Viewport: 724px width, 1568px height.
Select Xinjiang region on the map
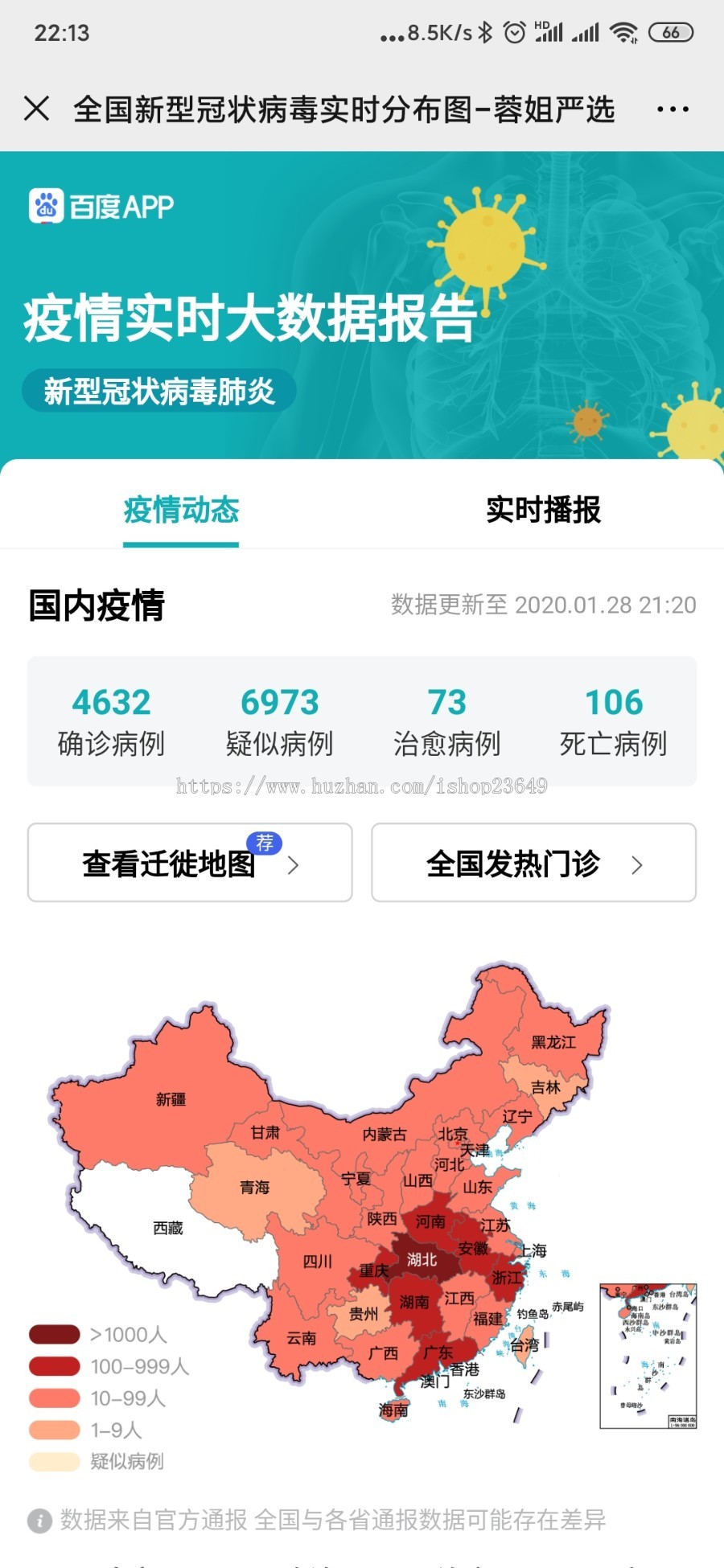(x=171, y=1099)
